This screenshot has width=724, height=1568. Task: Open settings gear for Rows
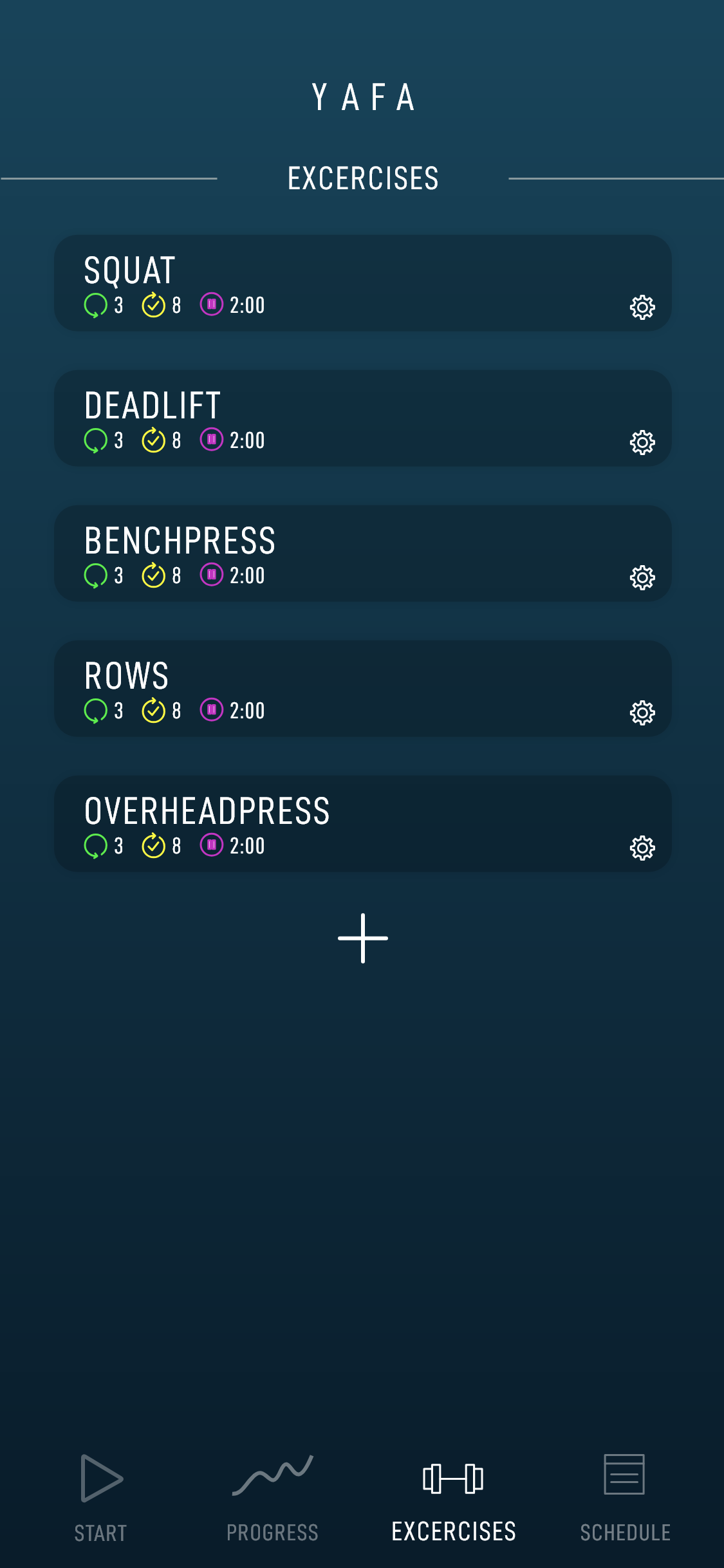tap(642, 713)
